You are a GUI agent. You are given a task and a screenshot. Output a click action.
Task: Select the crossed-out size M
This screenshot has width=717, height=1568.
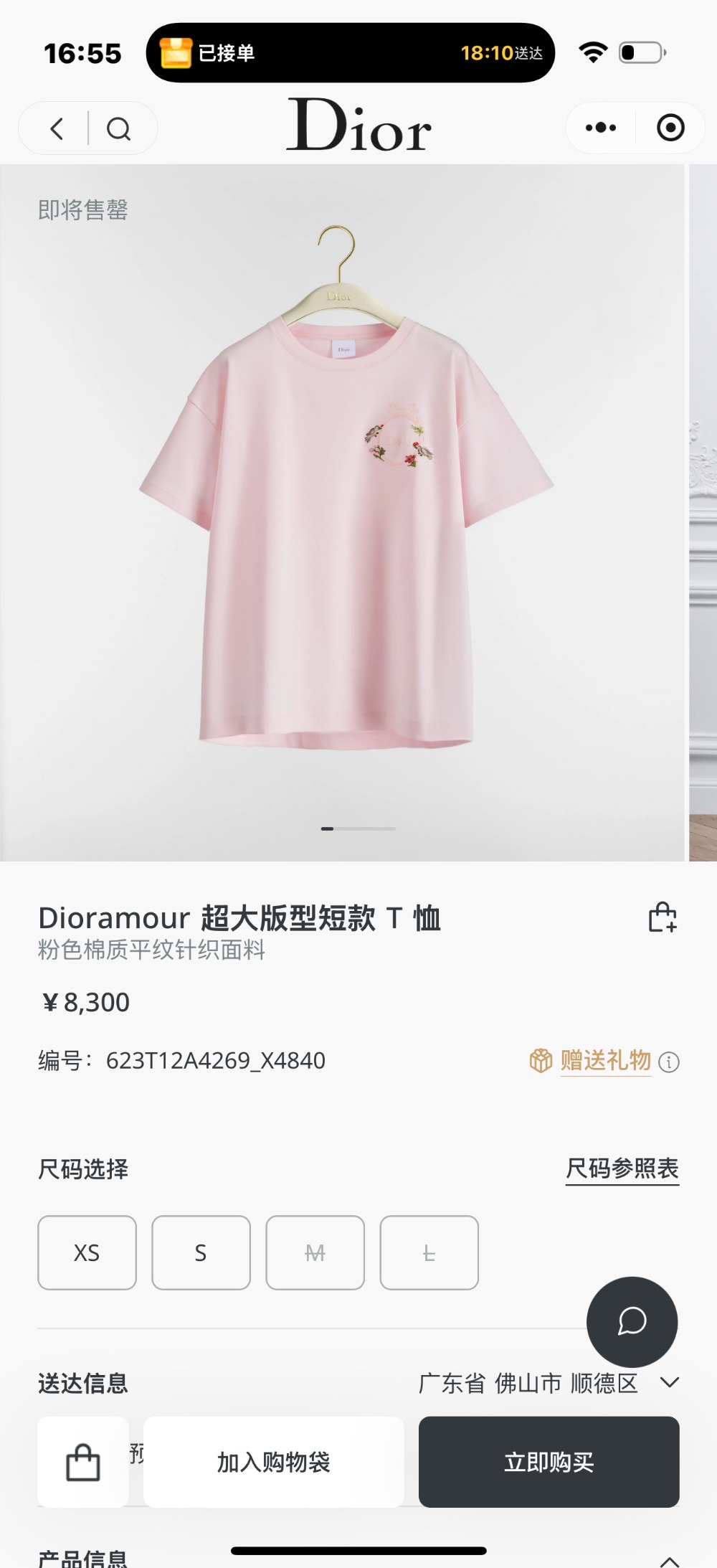[315, 1252]
